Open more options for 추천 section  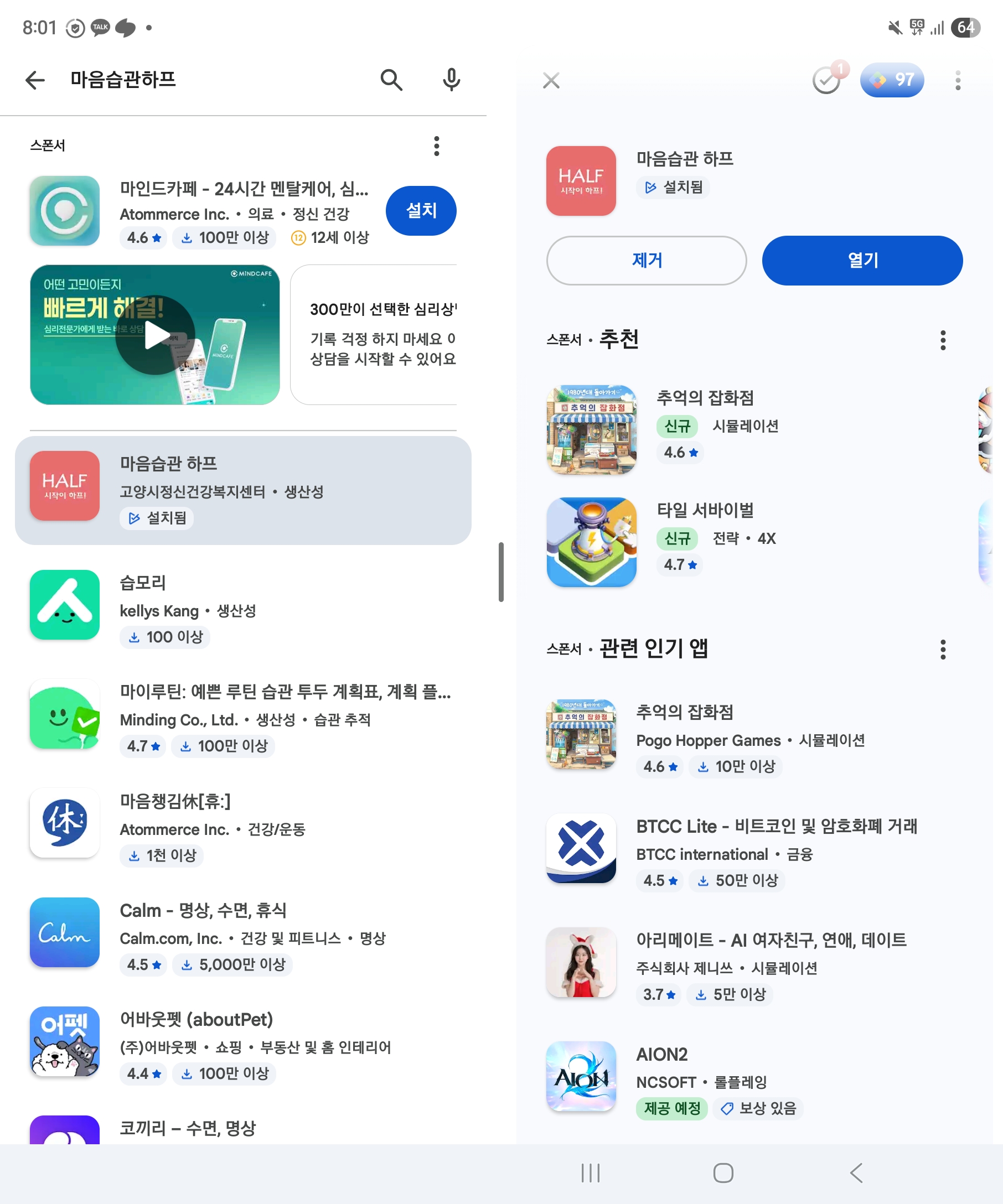tap(942, 340)
